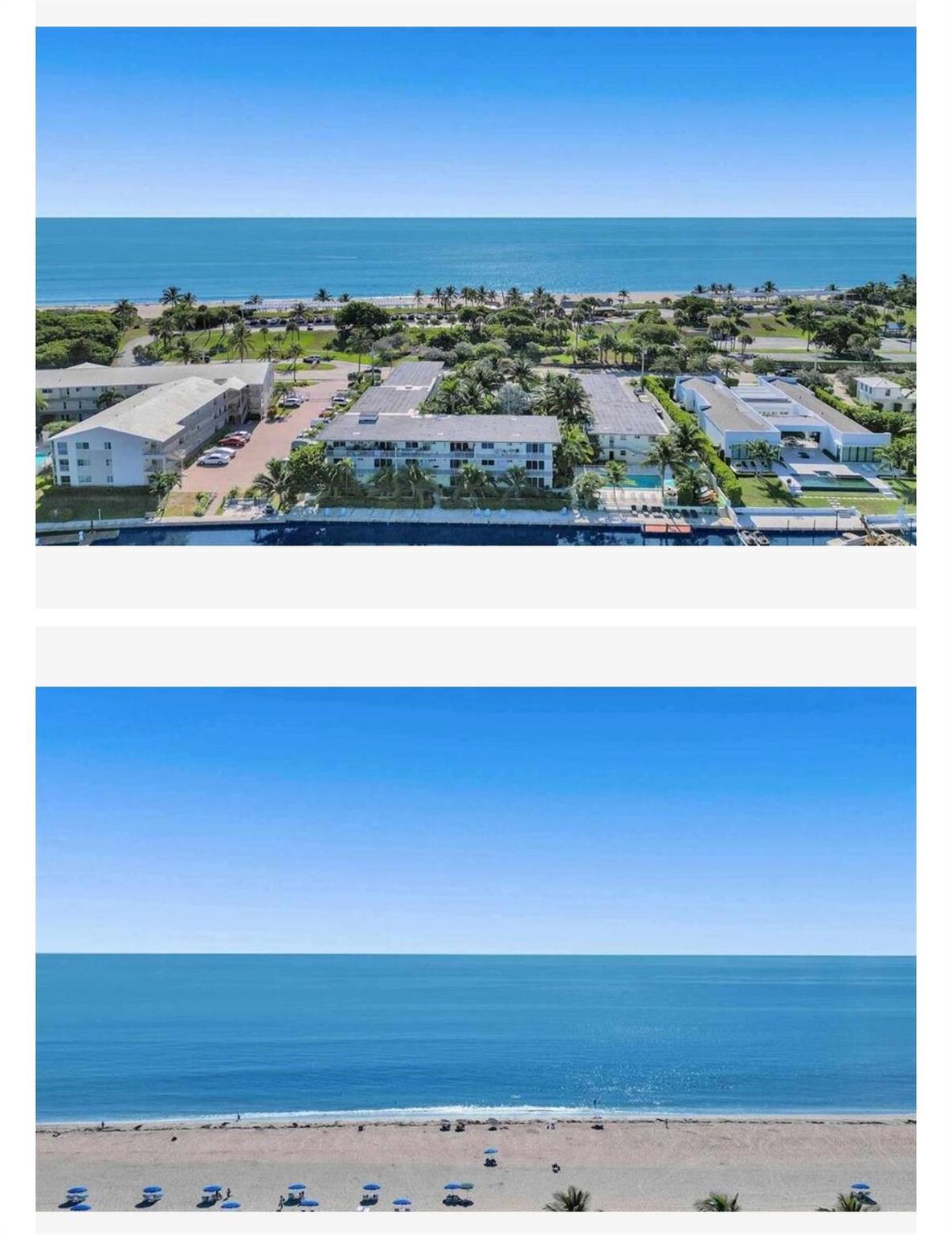Open the aerial photo of the waterfront buildings
Viewport: 952px width, 1234px height.
click(476, 286)
